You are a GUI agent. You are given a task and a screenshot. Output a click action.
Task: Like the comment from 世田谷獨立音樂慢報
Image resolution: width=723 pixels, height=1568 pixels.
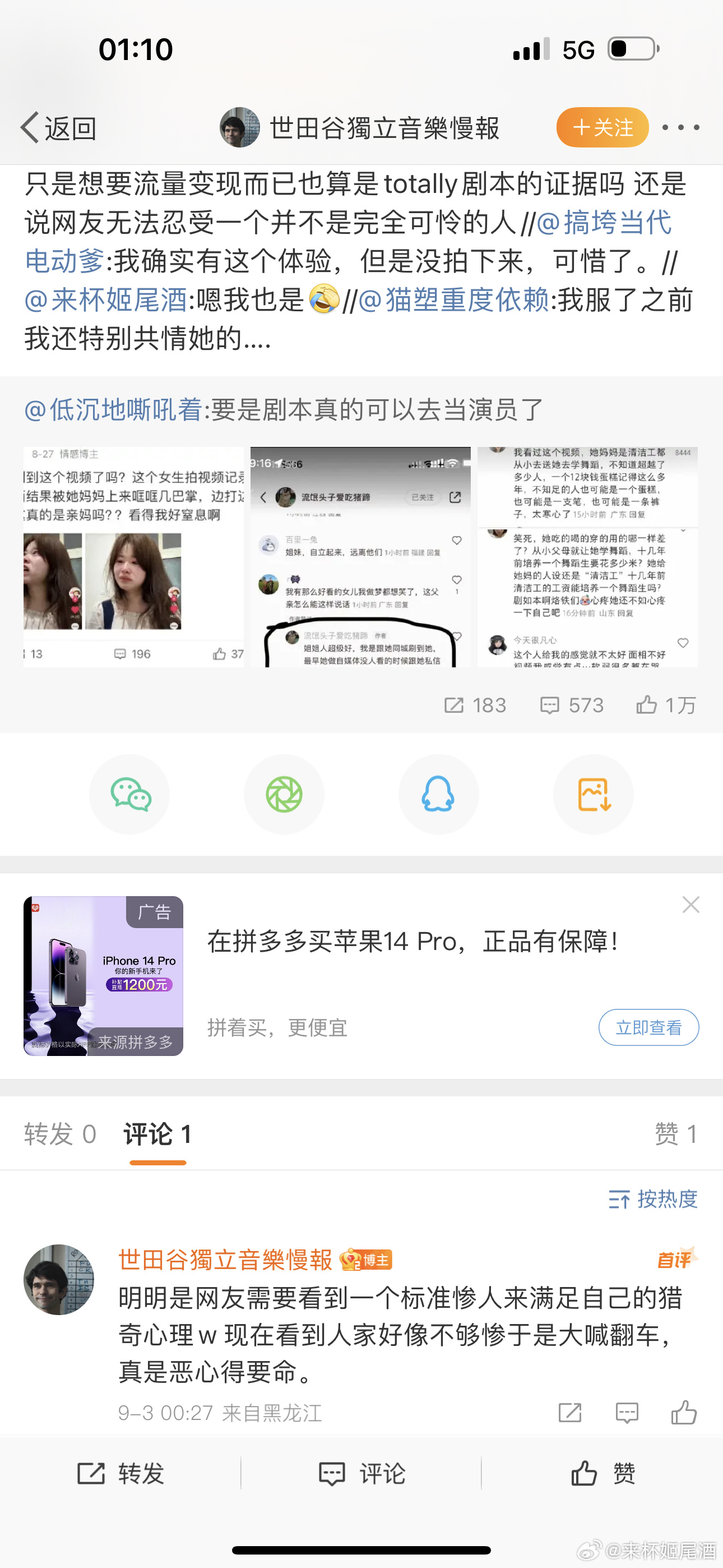(683, 1412)
